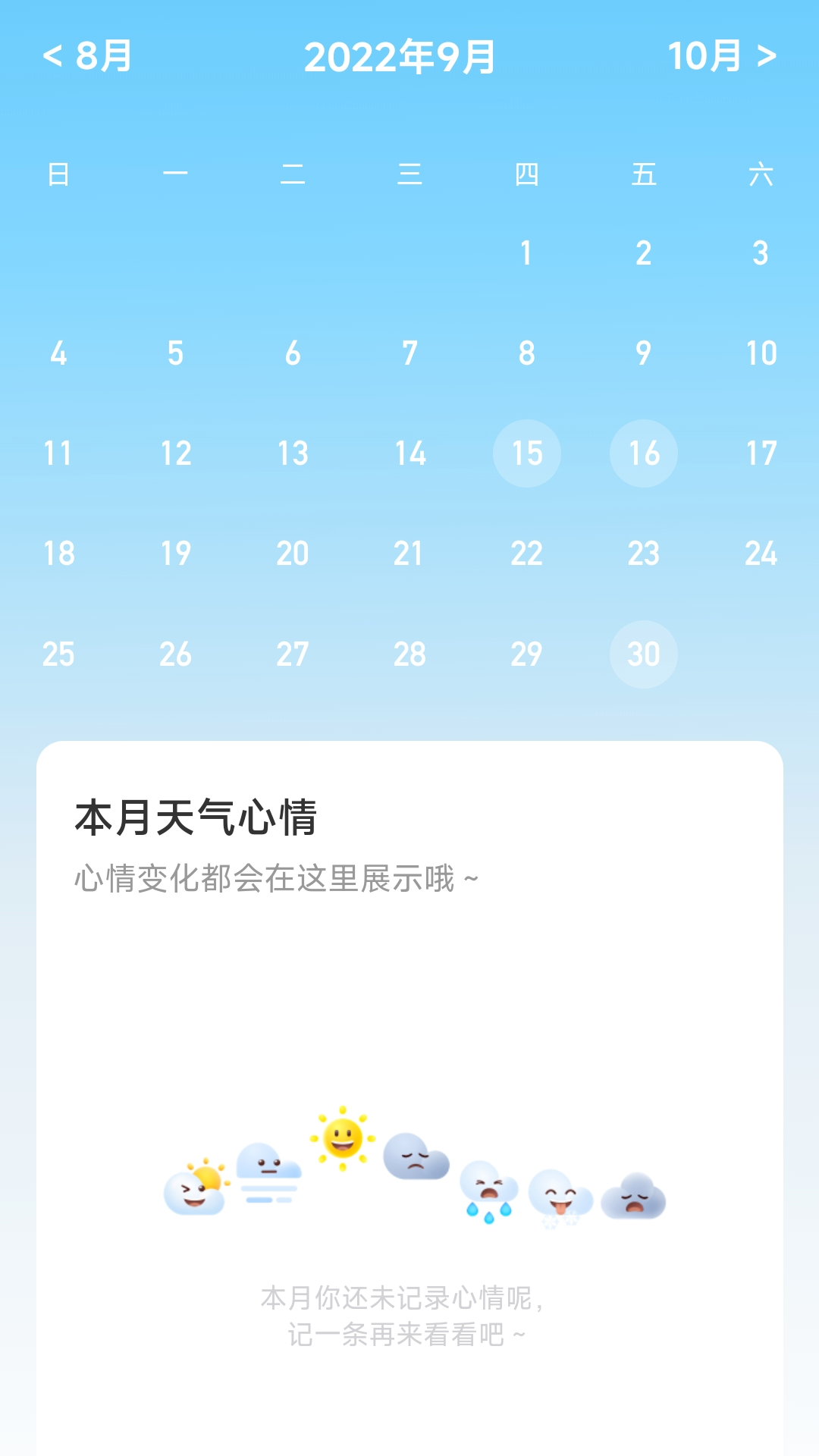
Task: Pick date 10 in the calendar
Action: click(761, 353)
